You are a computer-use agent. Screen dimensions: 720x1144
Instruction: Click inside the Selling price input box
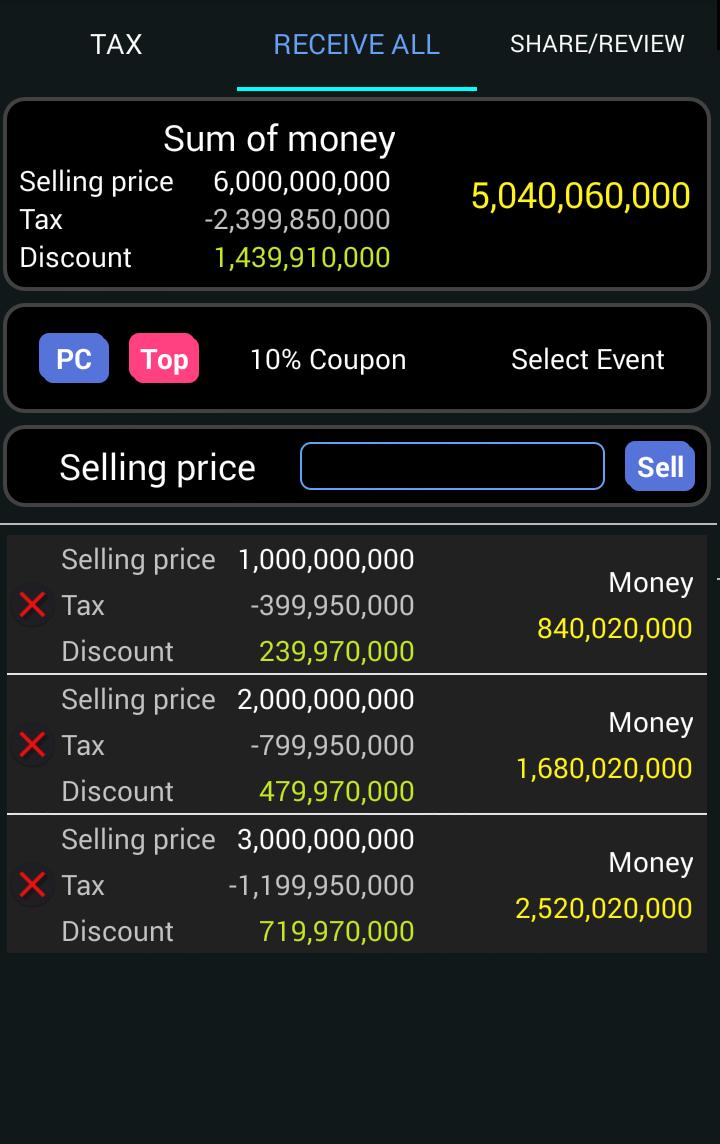click(x=451, y=465)
